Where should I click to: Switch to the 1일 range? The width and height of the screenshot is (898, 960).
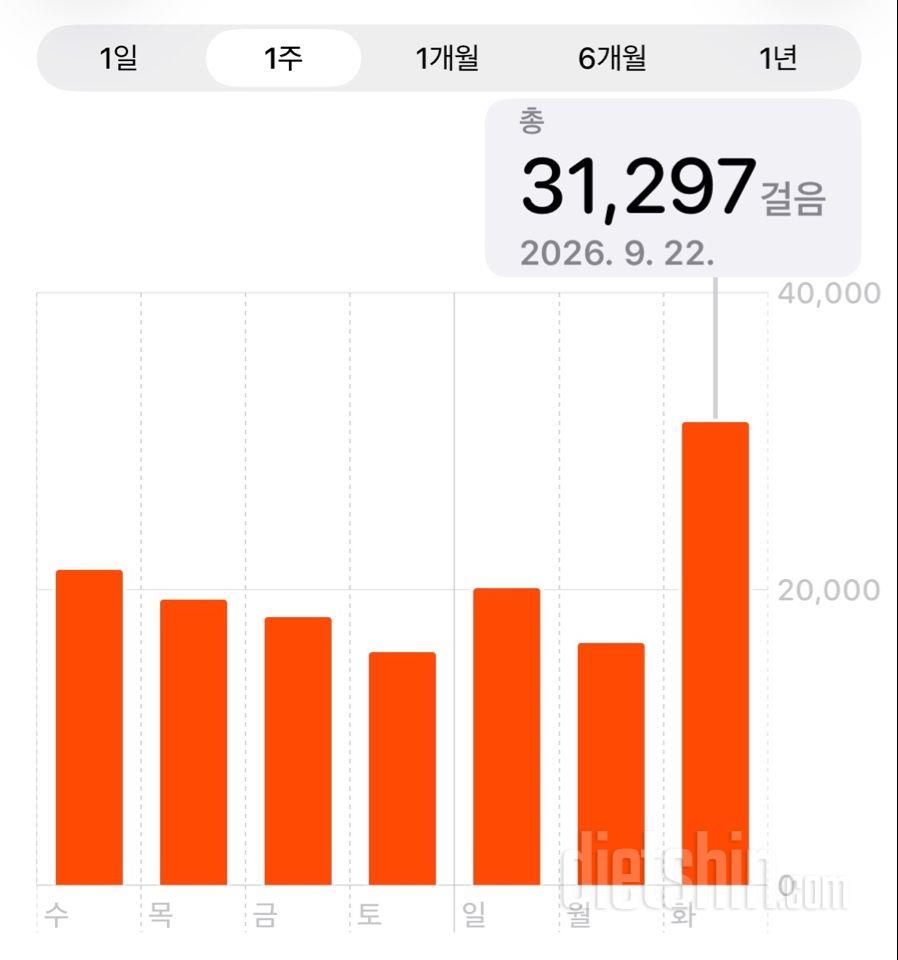coord(119,58)
